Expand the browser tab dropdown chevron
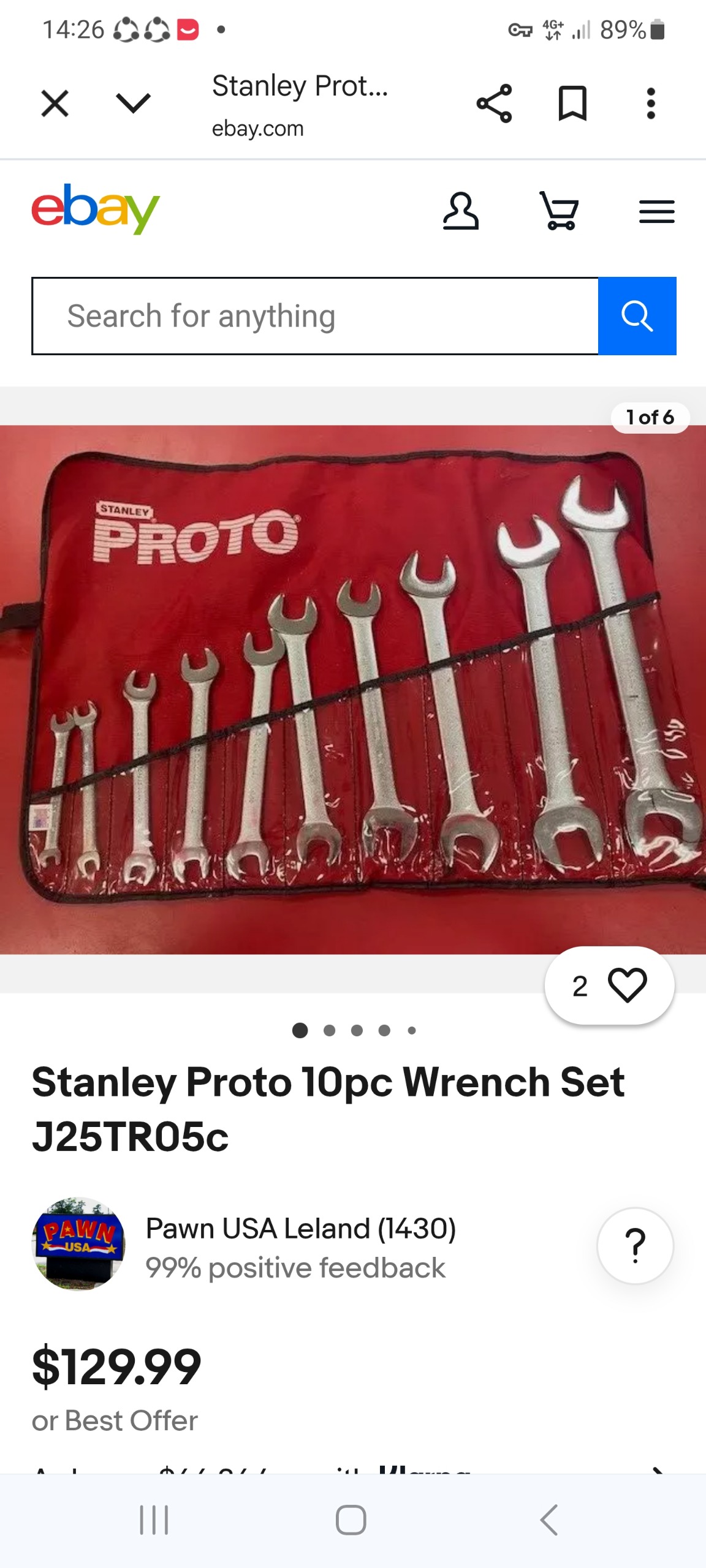This screenshot has width=706, height=1568. coord(133,103)
